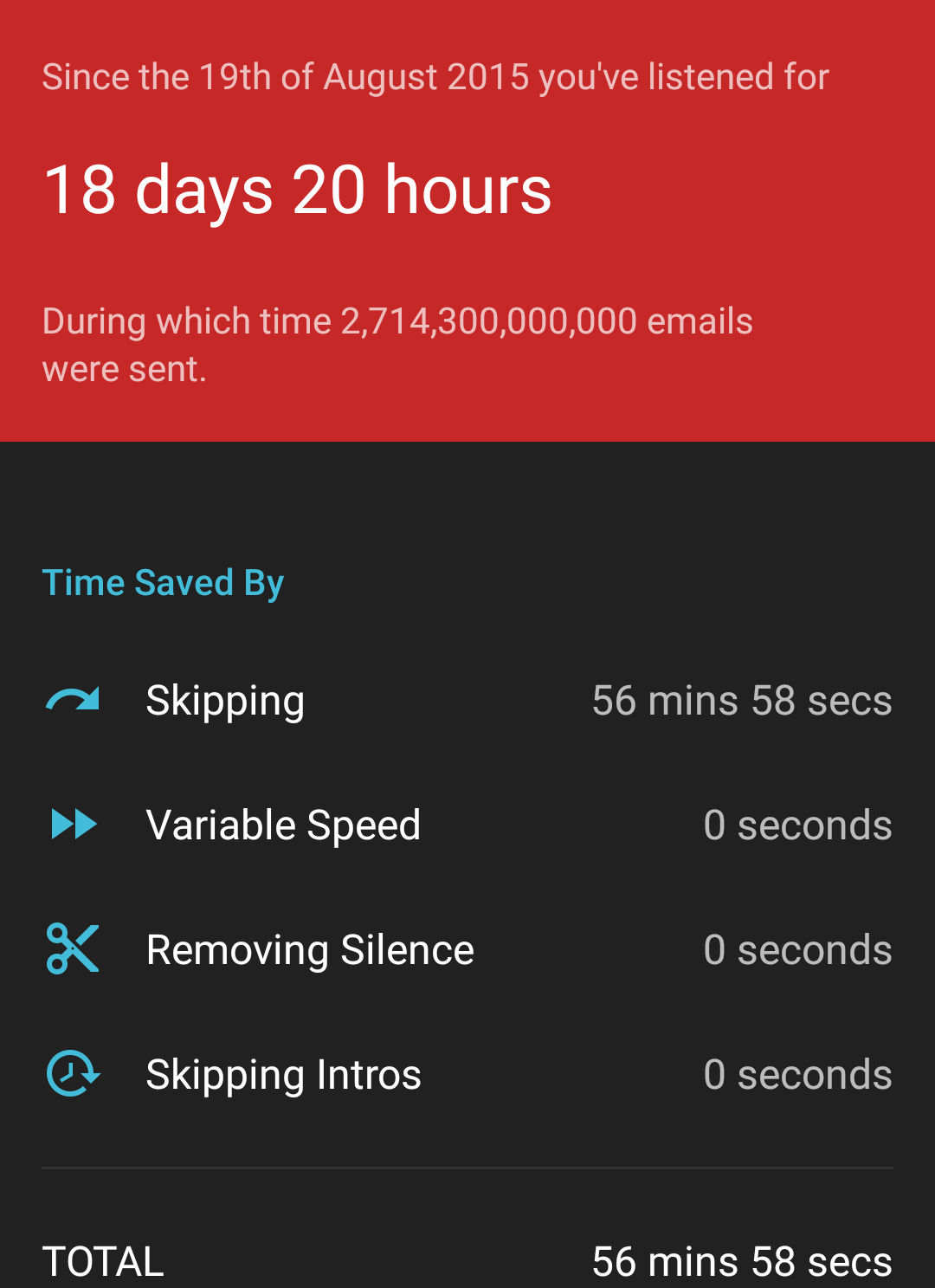Open the Time Saved By section header
Image resolution: width=935 pixels, height=1288 pixels.
(163, 582)
